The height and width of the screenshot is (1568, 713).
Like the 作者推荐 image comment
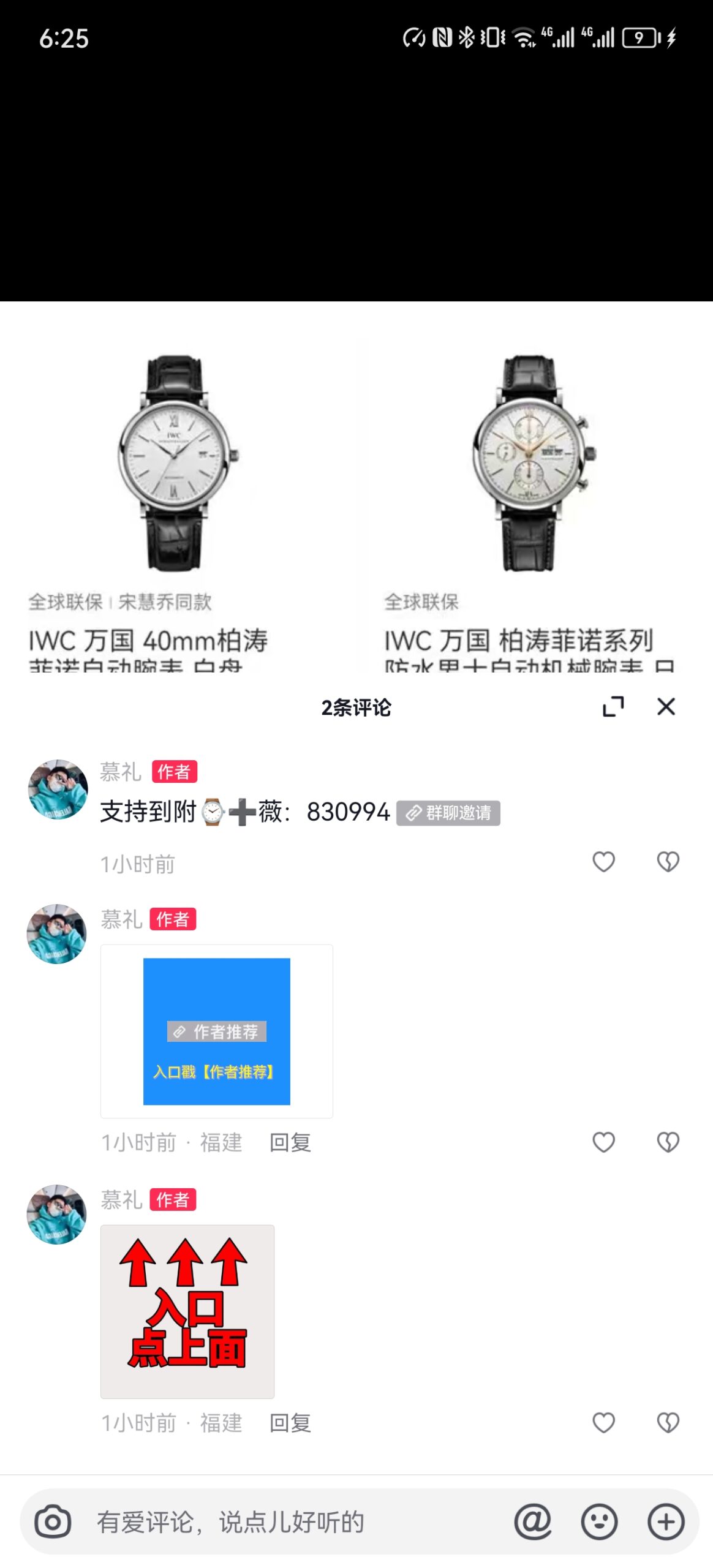coord(603,1142)
